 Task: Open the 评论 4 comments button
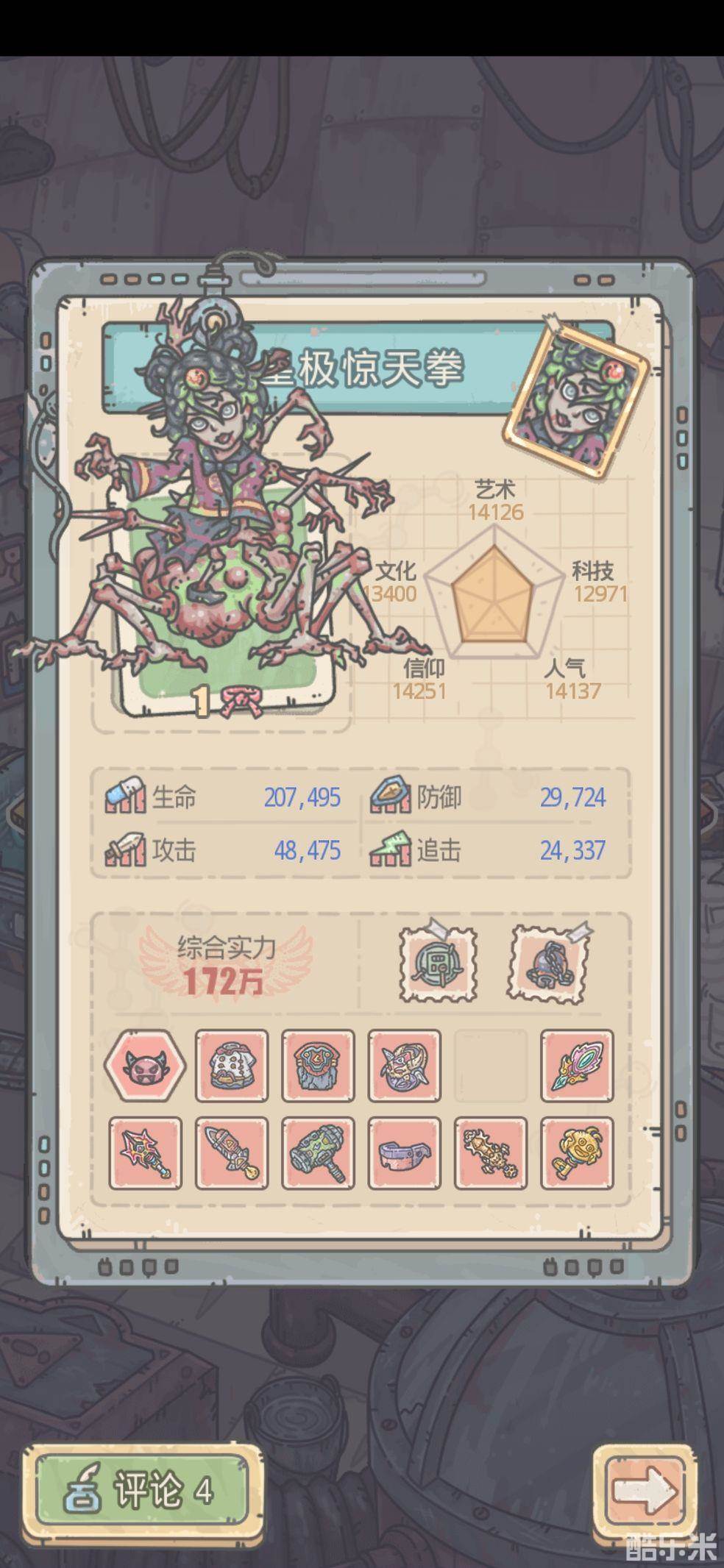pyautogui.click(x=143, y=1490)
